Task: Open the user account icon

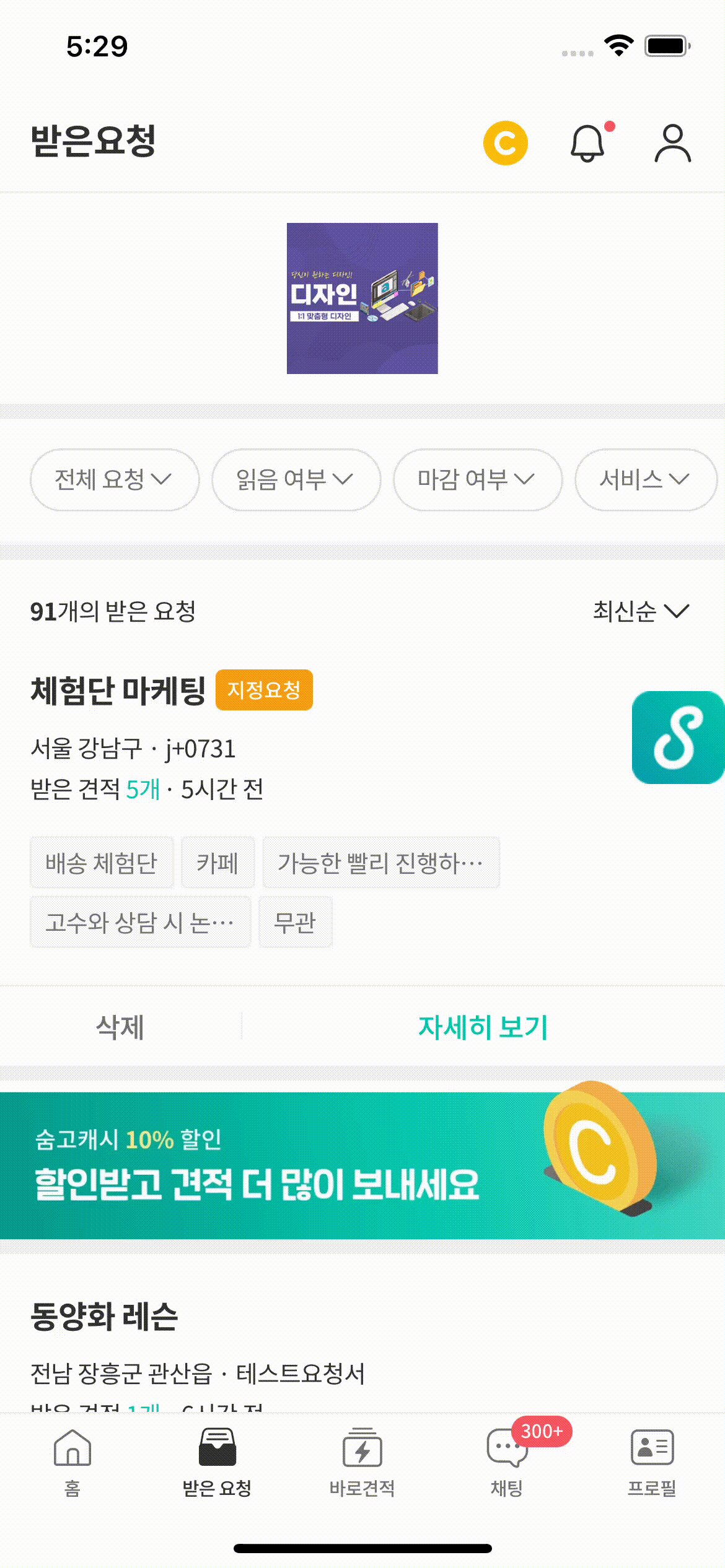Action: (672, 143)
